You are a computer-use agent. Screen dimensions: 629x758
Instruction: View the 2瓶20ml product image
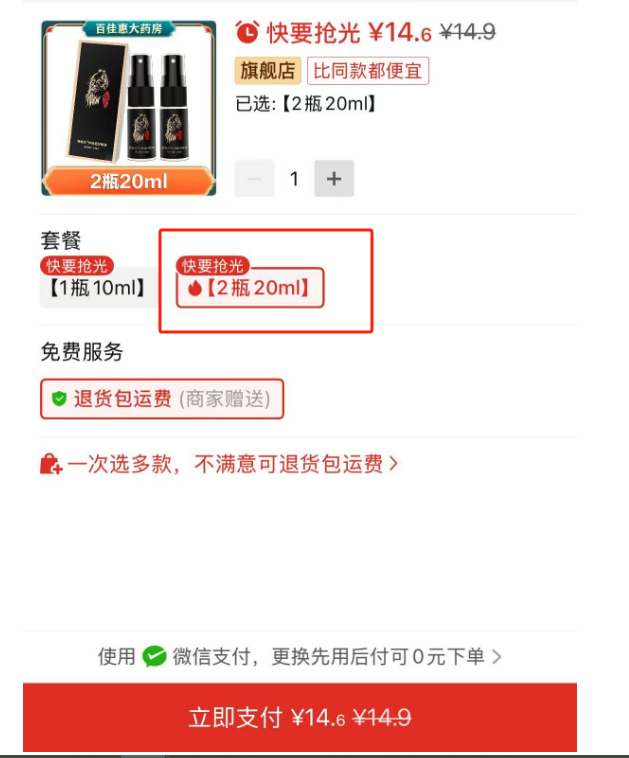128,107
